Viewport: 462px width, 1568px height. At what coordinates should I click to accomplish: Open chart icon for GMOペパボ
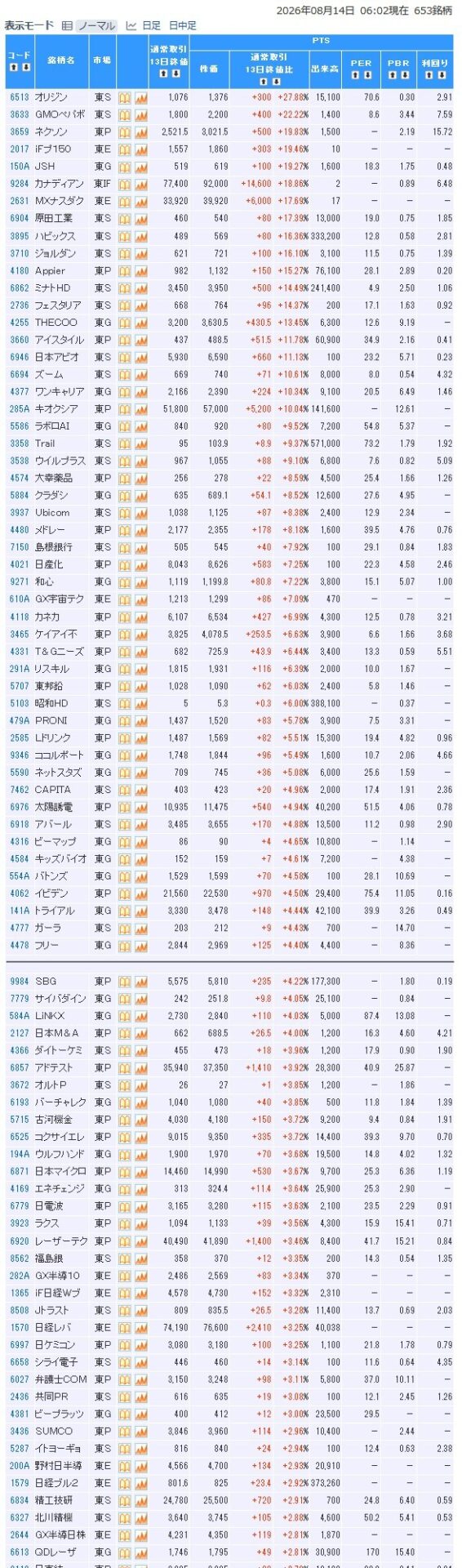tap(141, 114)
